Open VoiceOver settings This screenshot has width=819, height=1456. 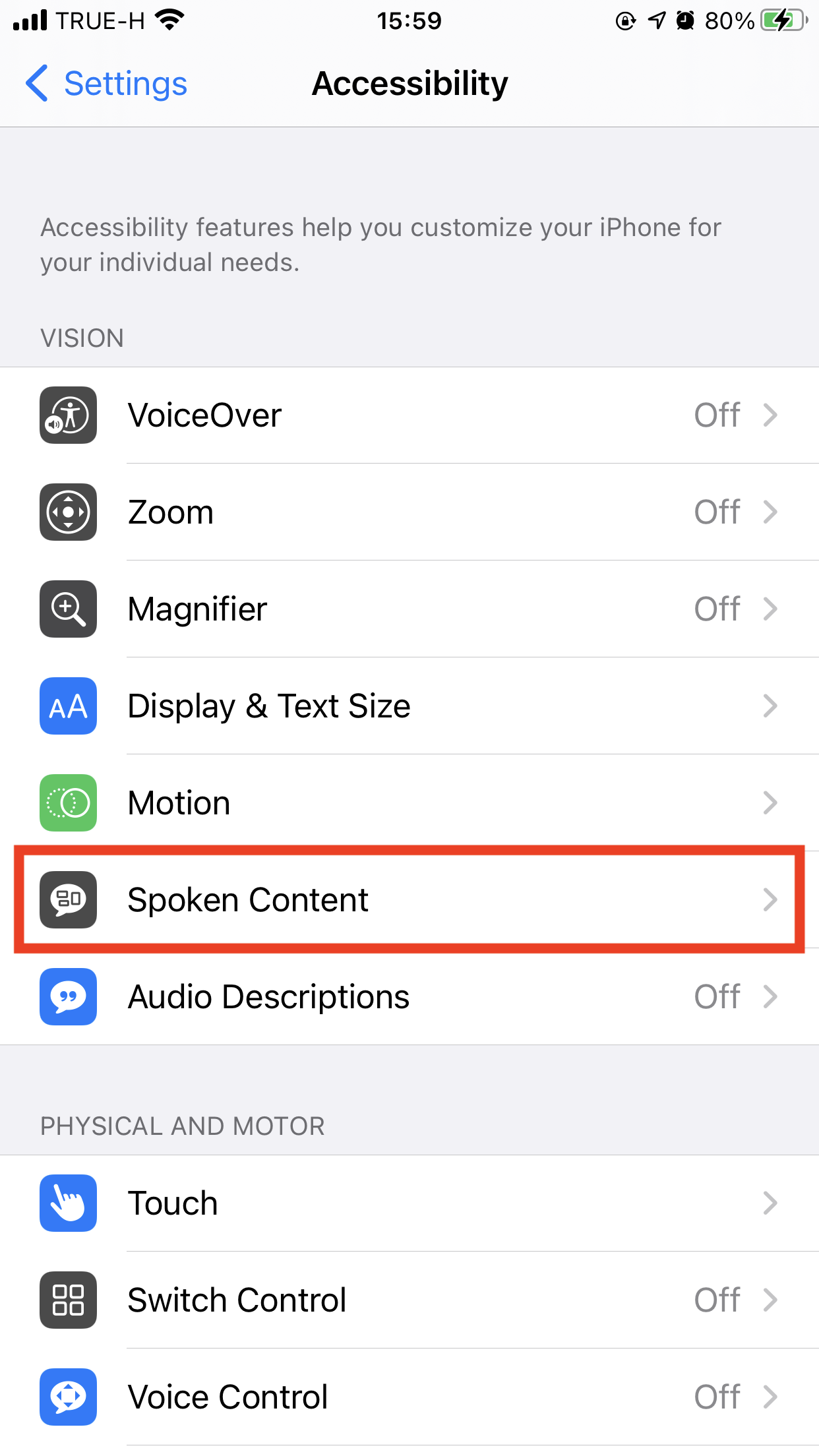pyautogui.click(x=409, y=415)
